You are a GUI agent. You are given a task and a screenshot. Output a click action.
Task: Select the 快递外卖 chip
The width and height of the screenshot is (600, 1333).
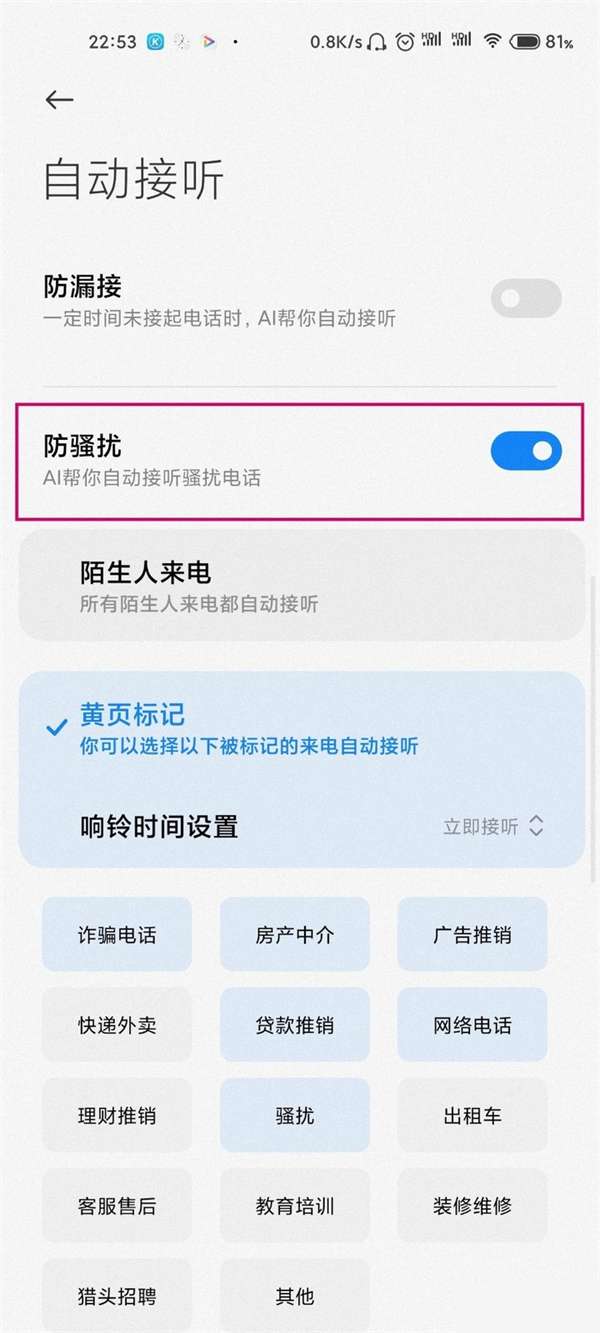117,1025
